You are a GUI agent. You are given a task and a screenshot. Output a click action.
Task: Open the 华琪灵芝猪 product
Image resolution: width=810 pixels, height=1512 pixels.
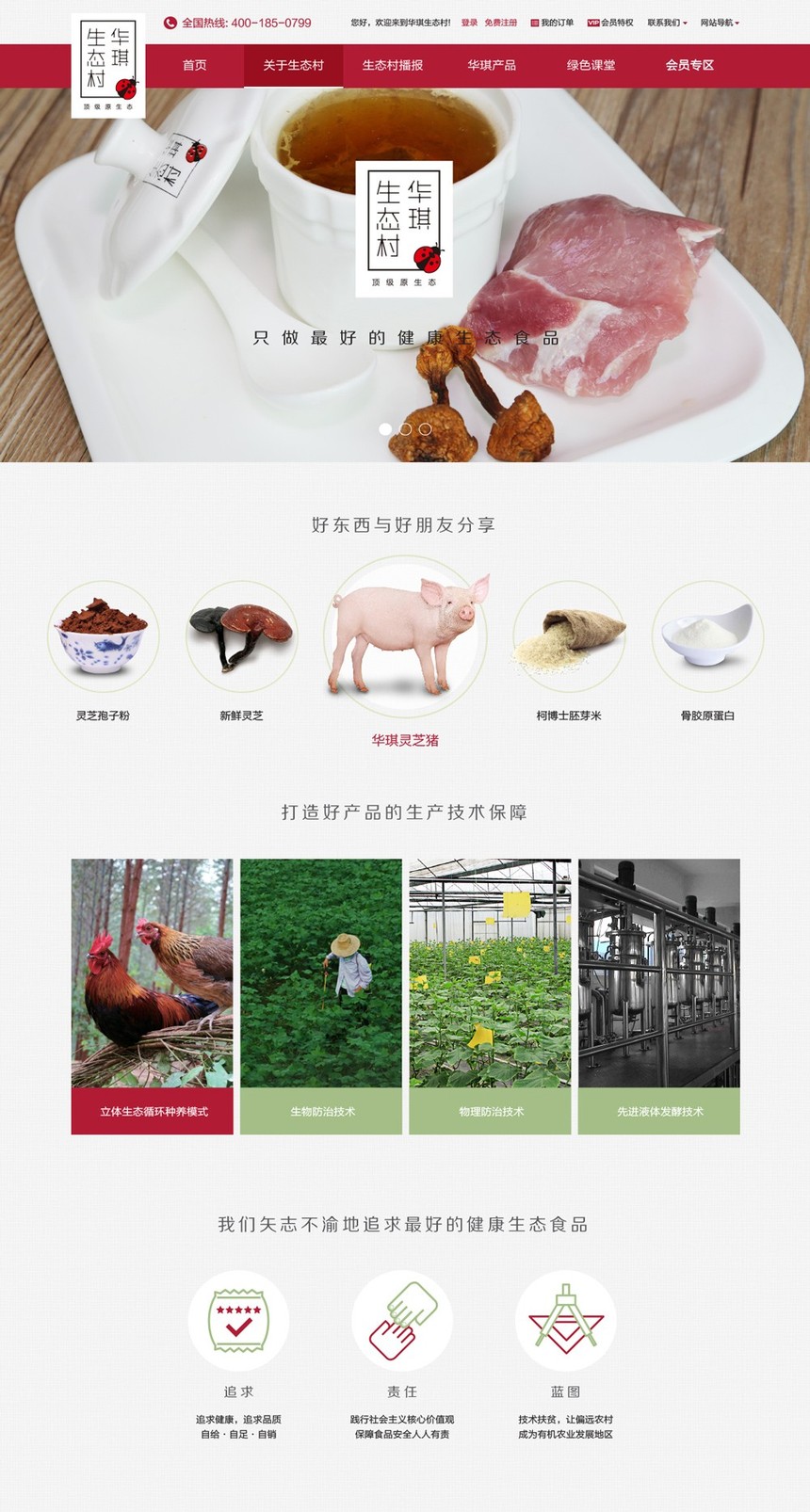point(405,635)
